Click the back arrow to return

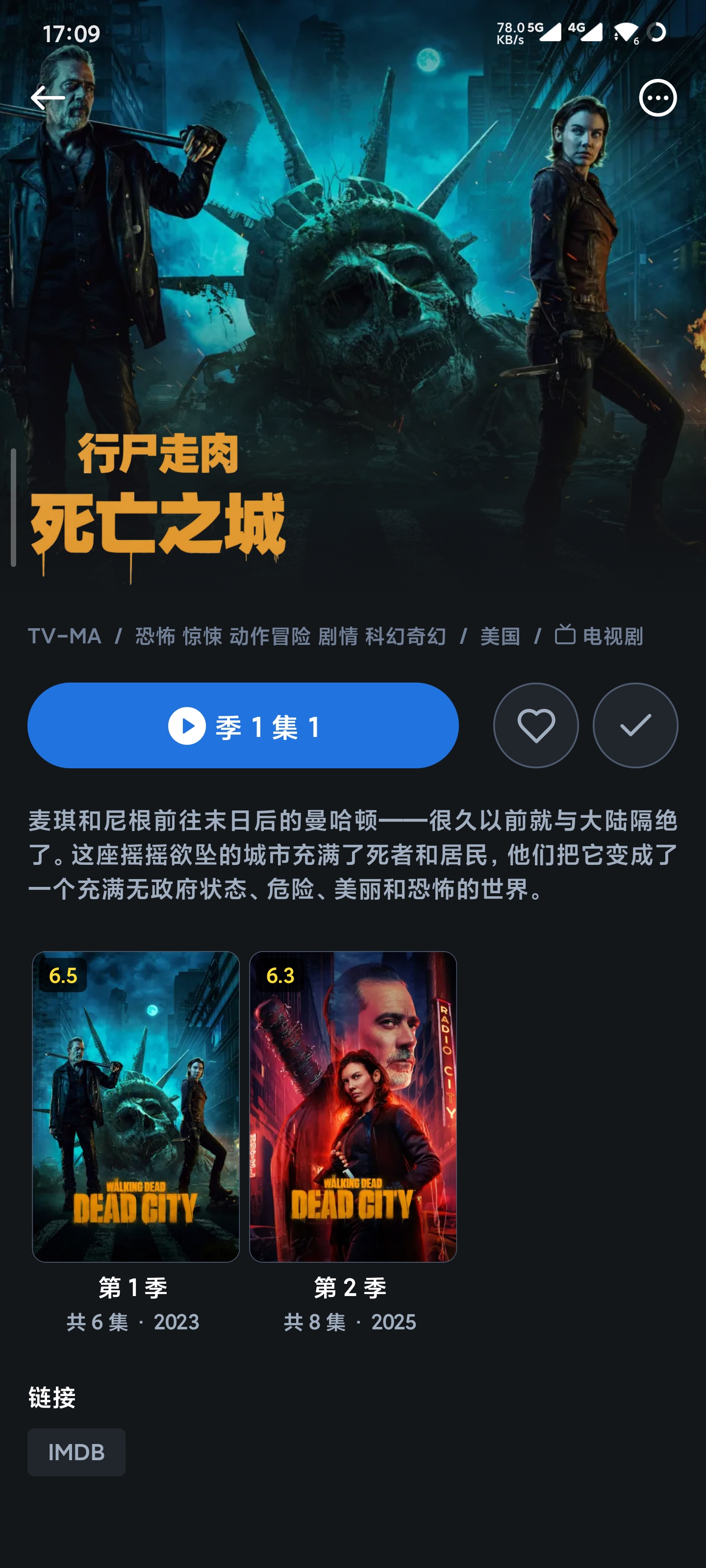point(49,98)
